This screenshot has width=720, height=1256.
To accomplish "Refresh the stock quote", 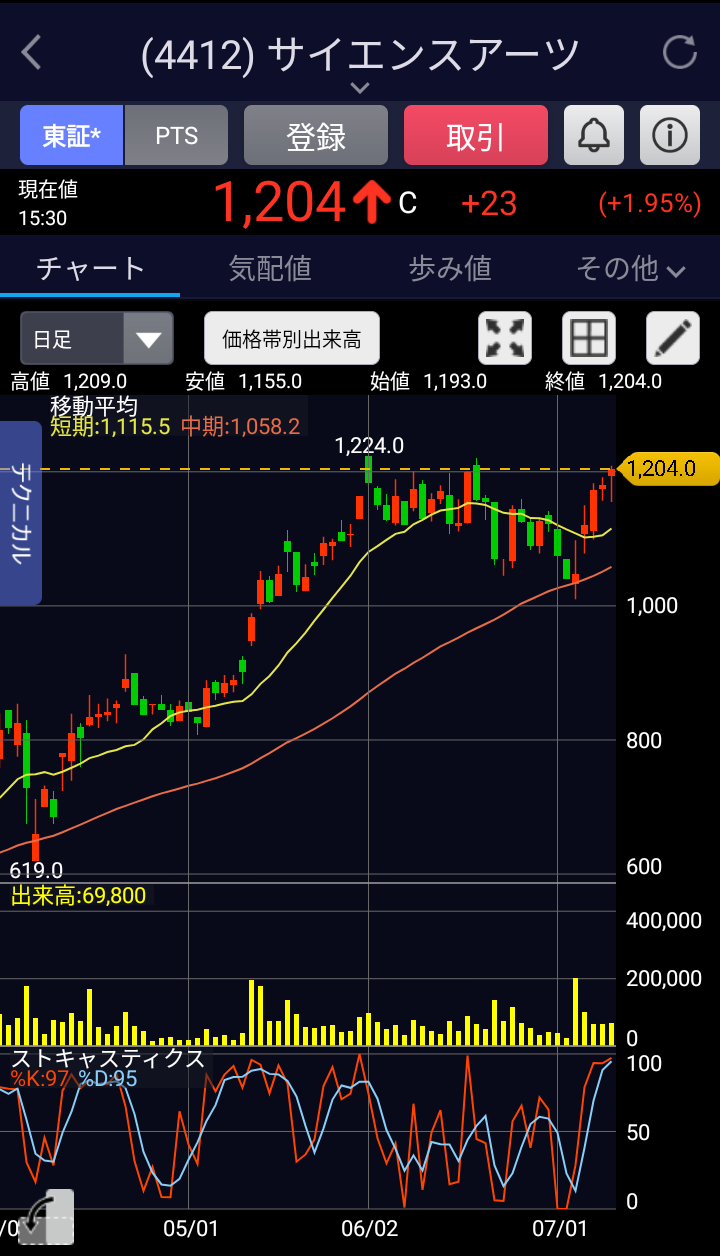I will (680, 52).
